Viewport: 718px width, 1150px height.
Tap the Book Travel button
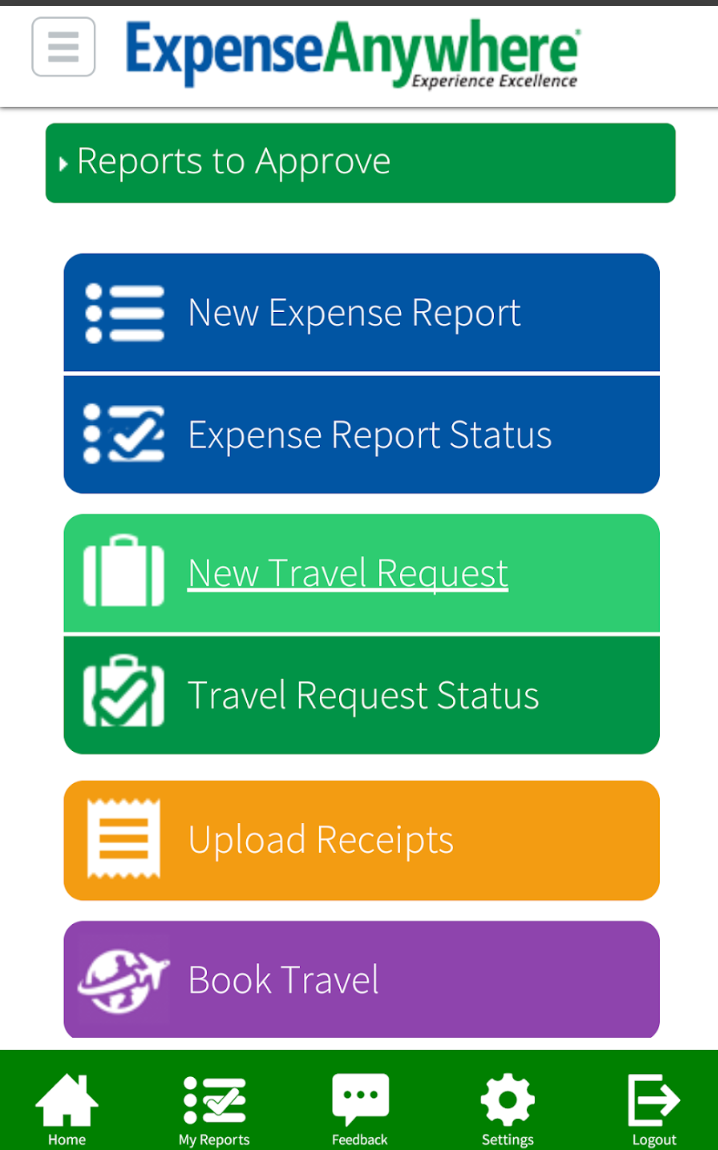361,980
